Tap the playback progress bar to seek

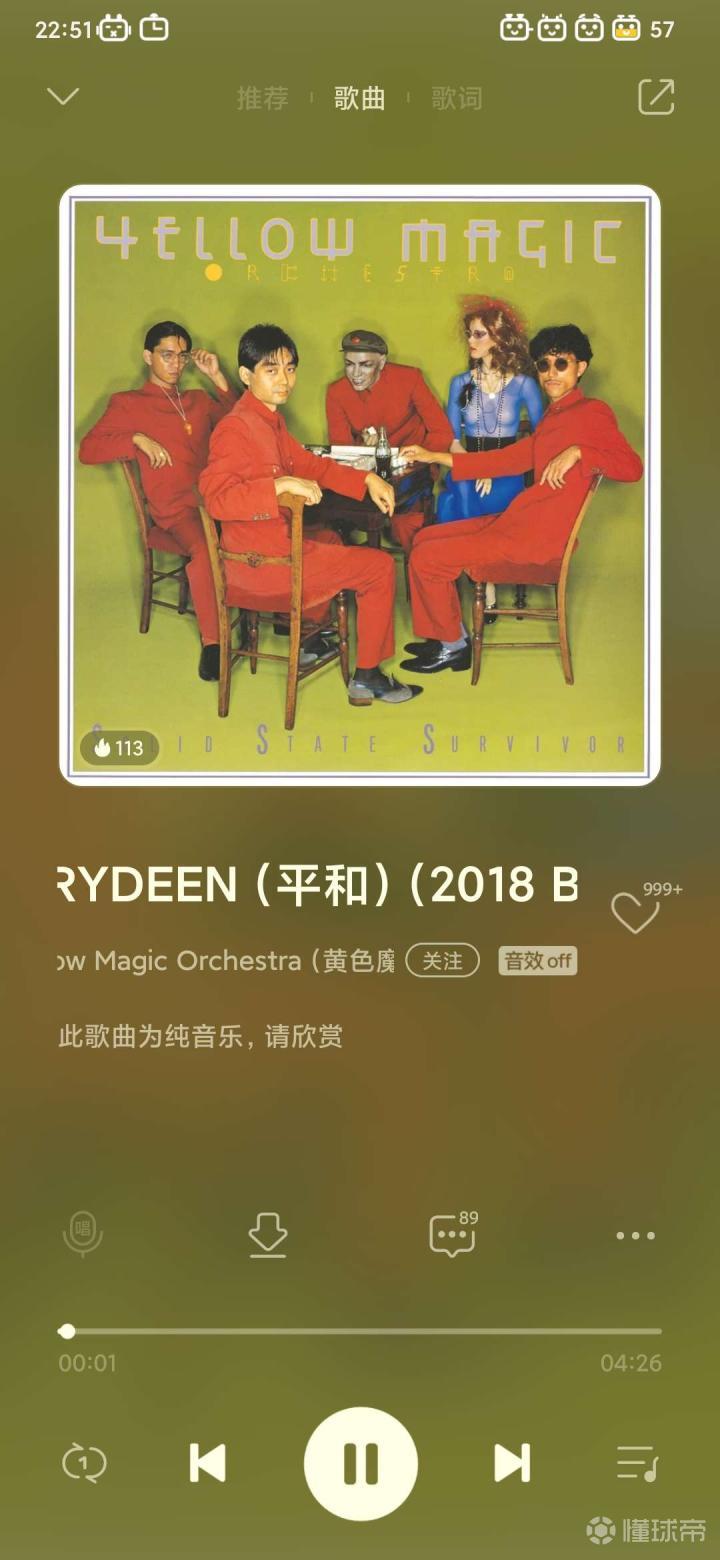(x=360, y=1331)
